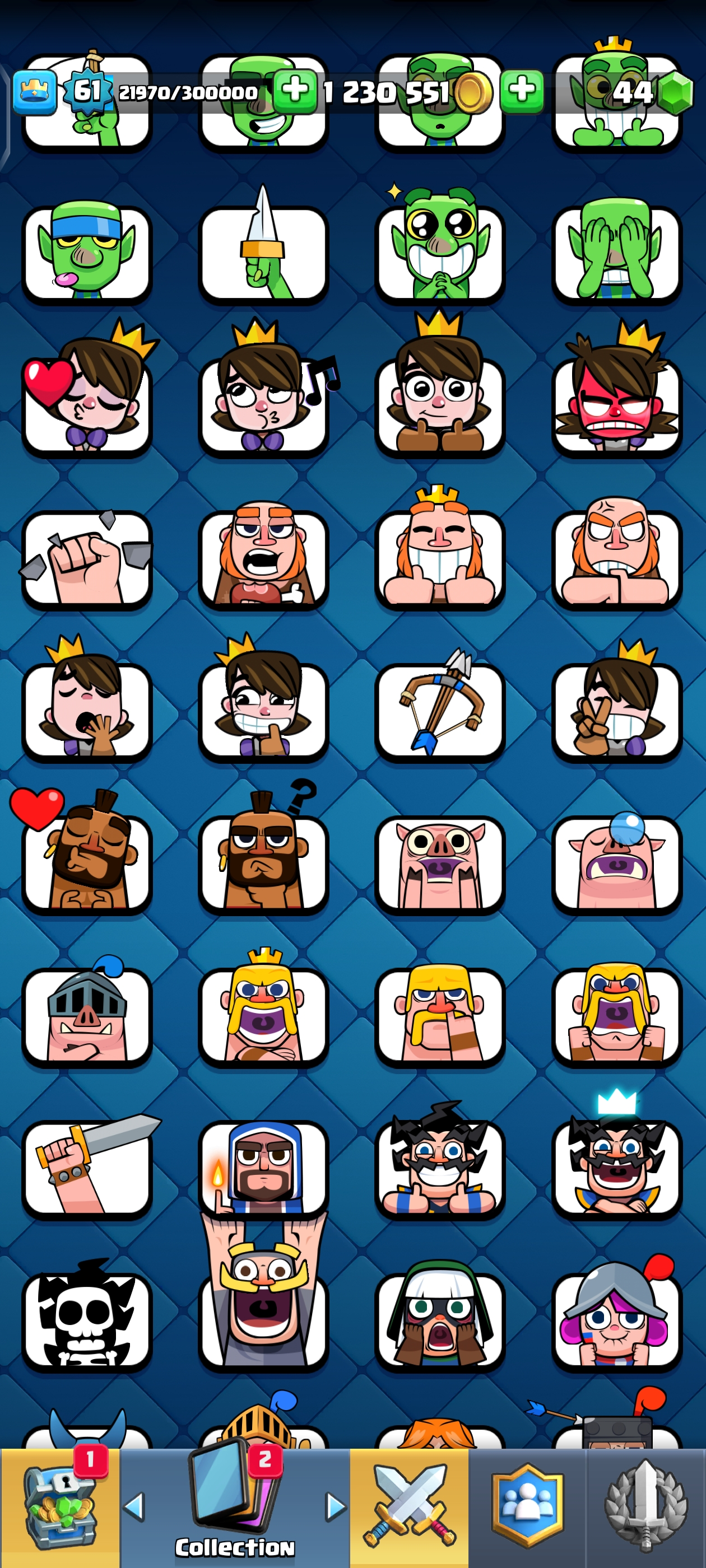Tap the plus button beside the experience bar

295,91
